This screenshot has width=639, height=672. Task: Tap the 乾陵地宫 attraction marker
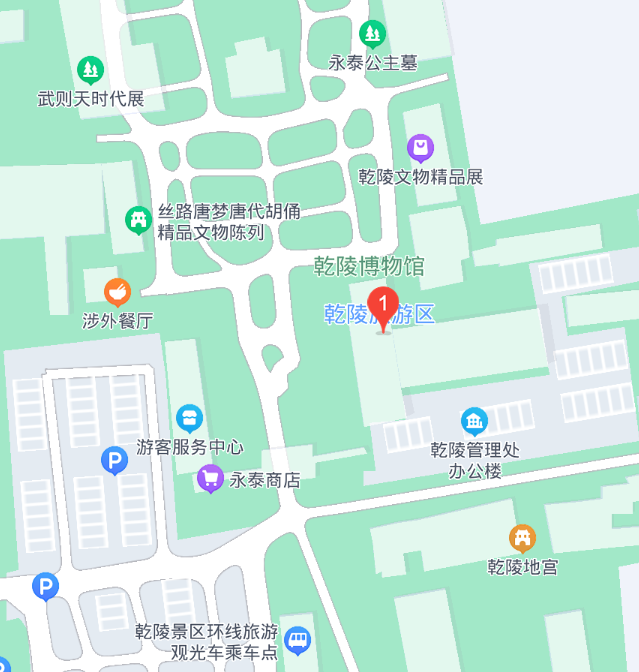(x=522, y=539)
